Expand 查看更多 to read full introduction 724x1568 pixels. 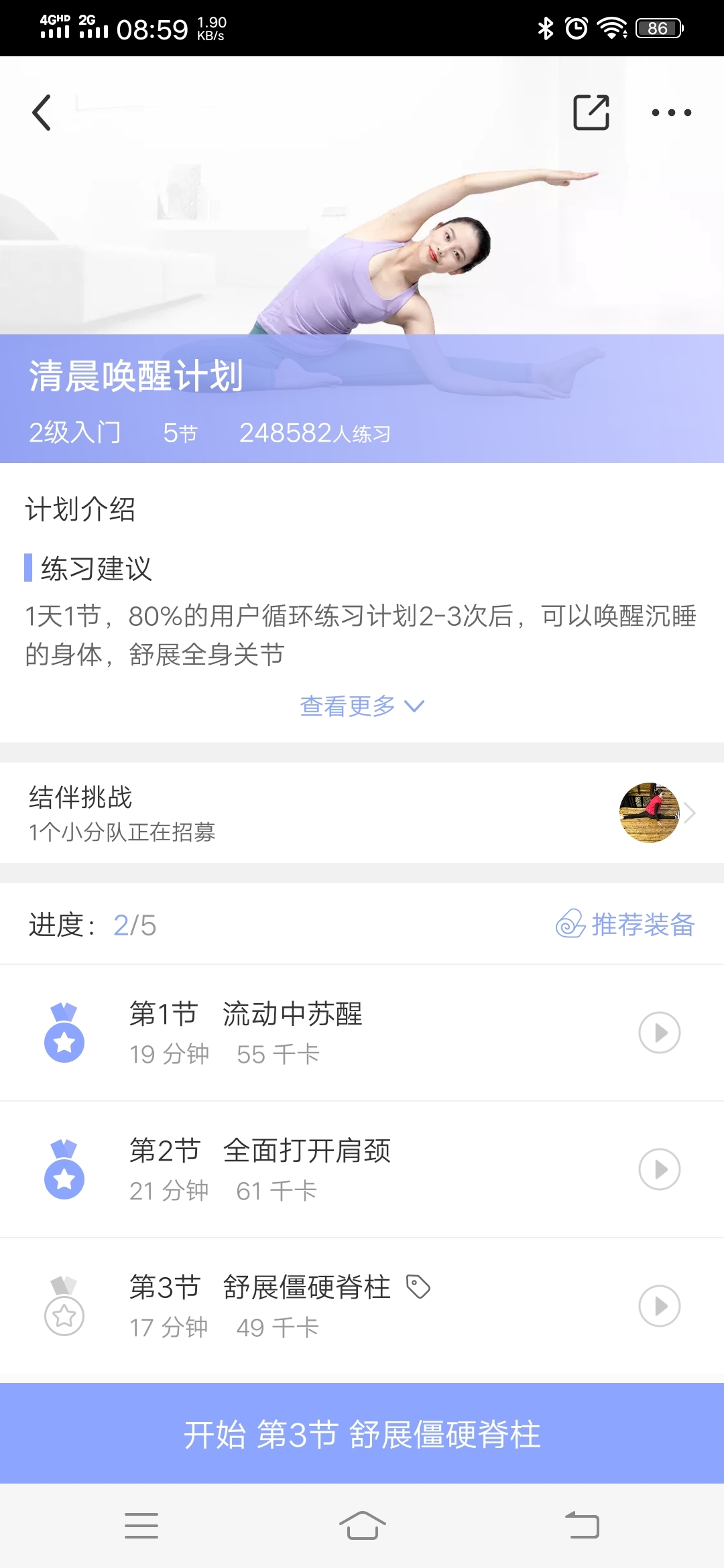362,706
